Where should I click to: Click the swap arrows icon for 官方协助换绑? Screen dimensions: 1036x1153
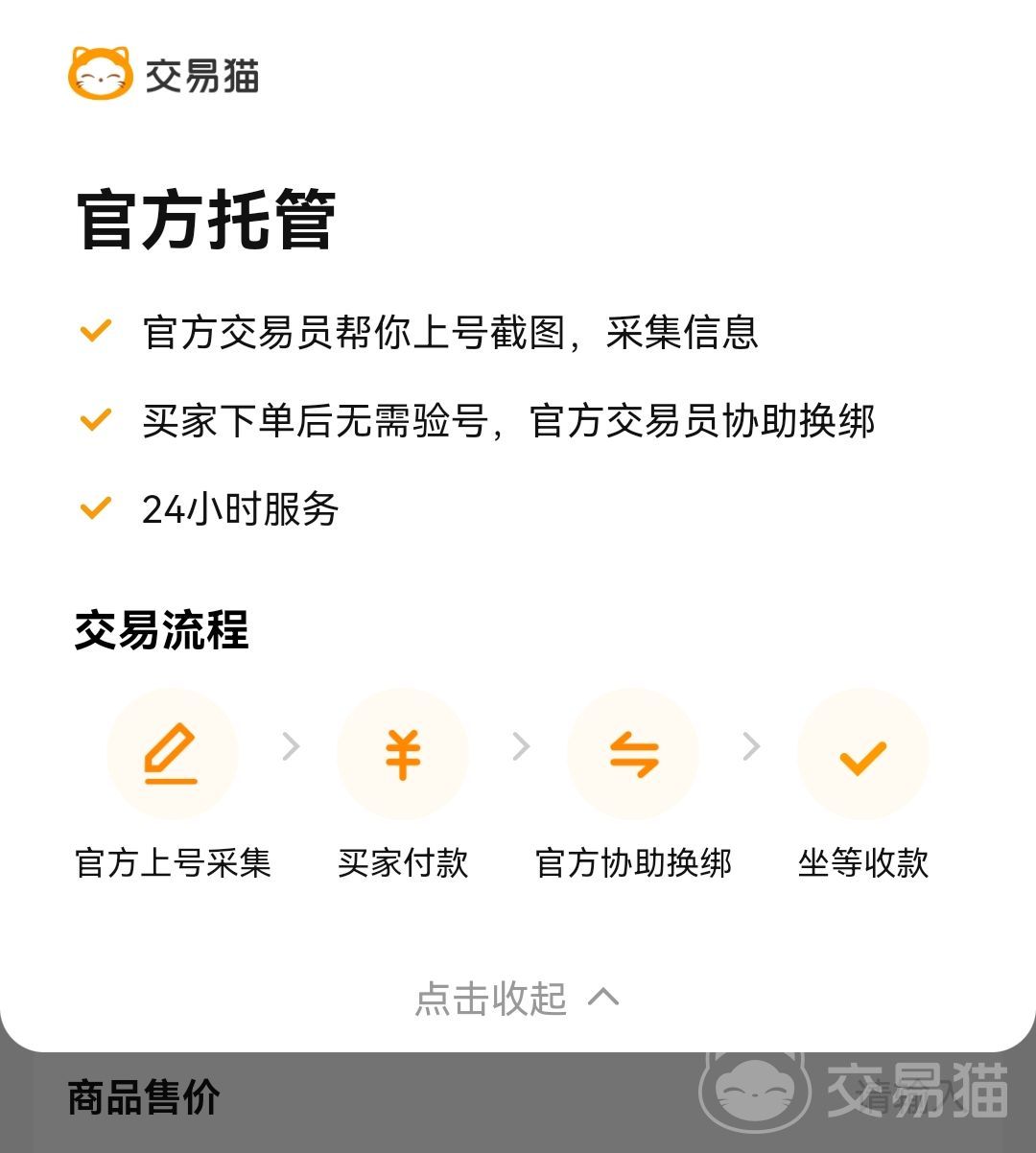pos(633,754)
